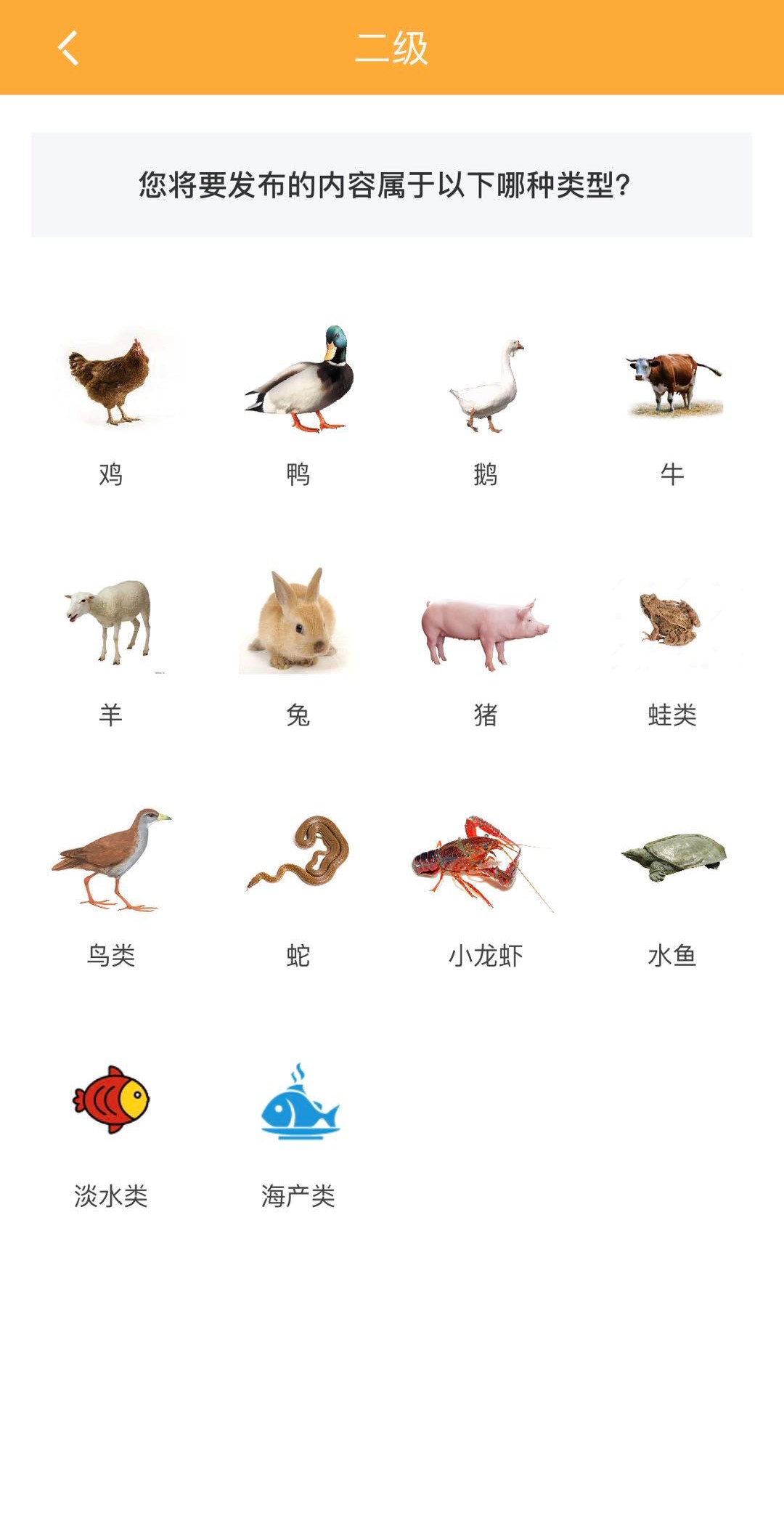The image size is (784, 1528).
Task: Choose the 蛇 (snake) category
Action: point(298,886)
